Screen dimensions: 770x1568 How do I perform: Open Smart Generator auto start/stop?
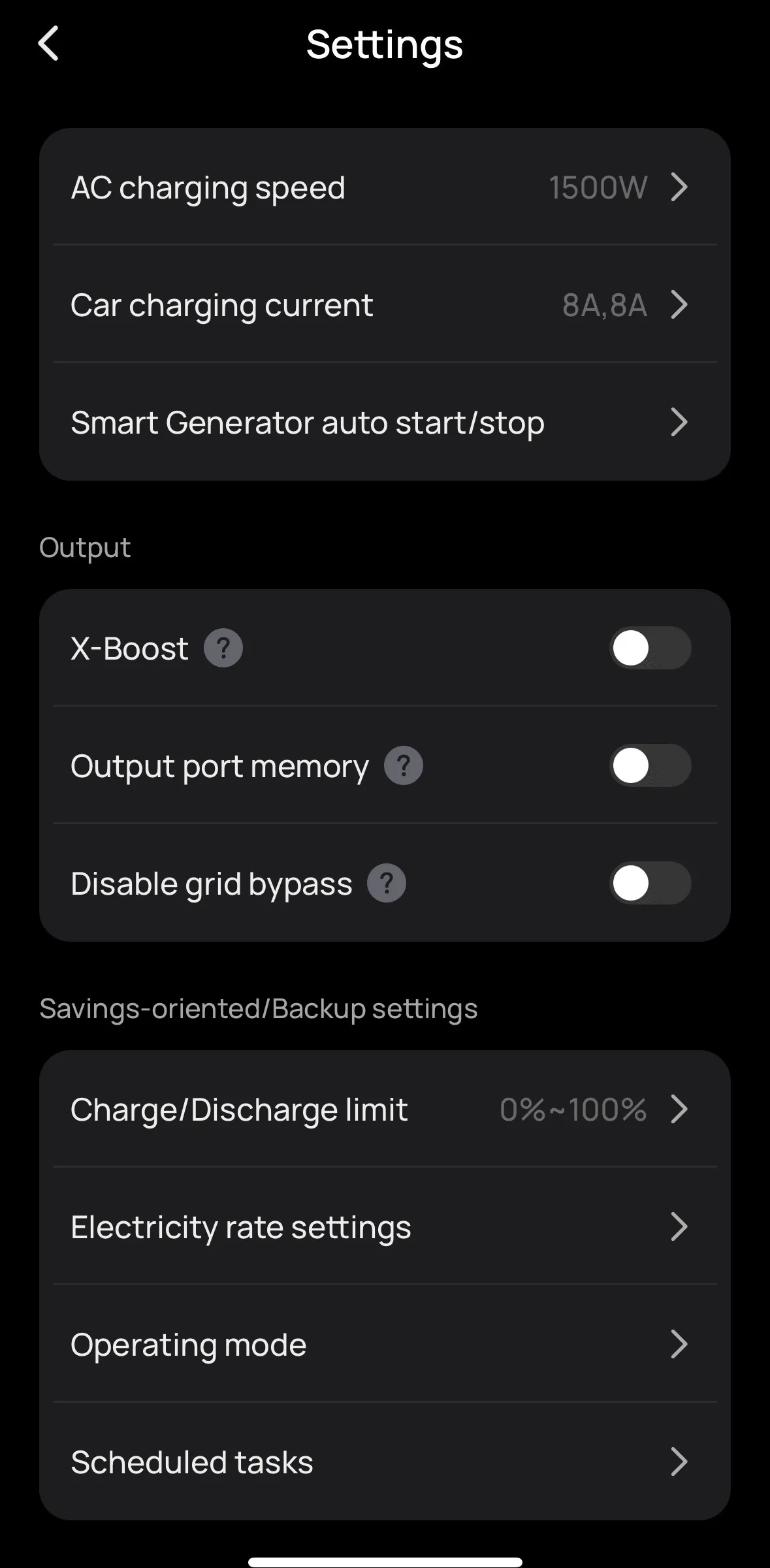(x=384, y=423)
